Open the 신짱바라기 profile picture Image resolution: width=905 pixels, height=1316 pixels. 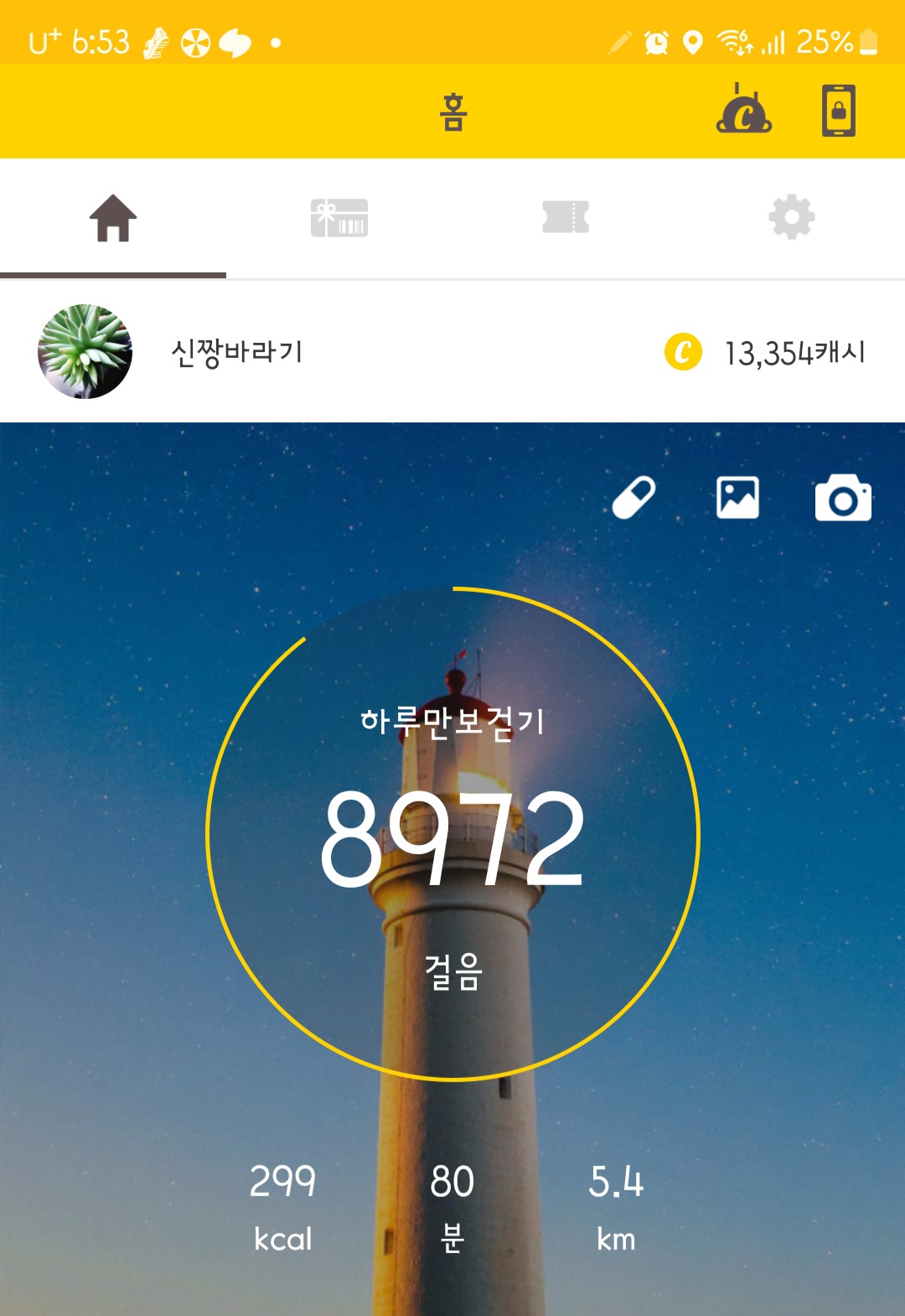tap(85, 351)
